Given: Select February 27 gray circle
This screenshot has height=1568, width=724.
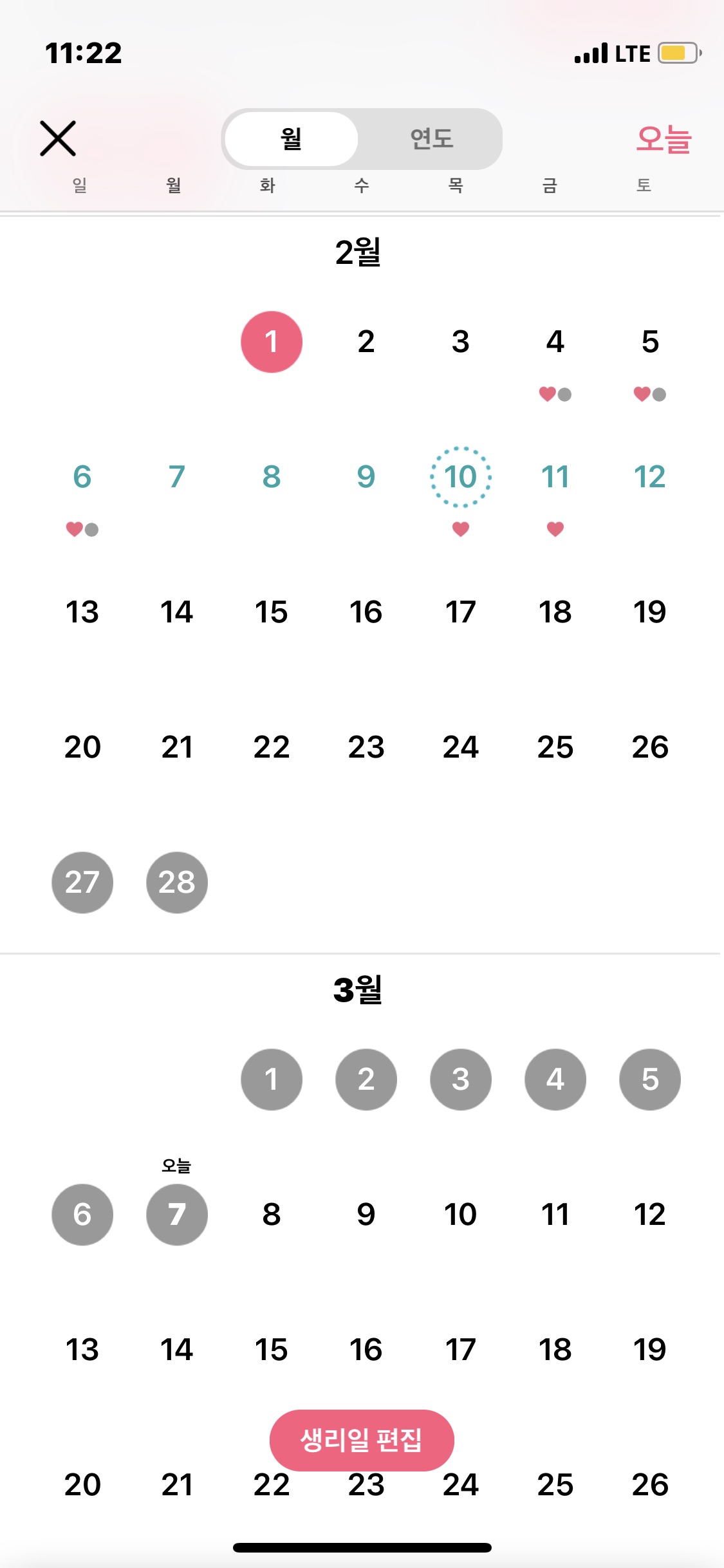Looking at the screenshot, I should point(82,882).
